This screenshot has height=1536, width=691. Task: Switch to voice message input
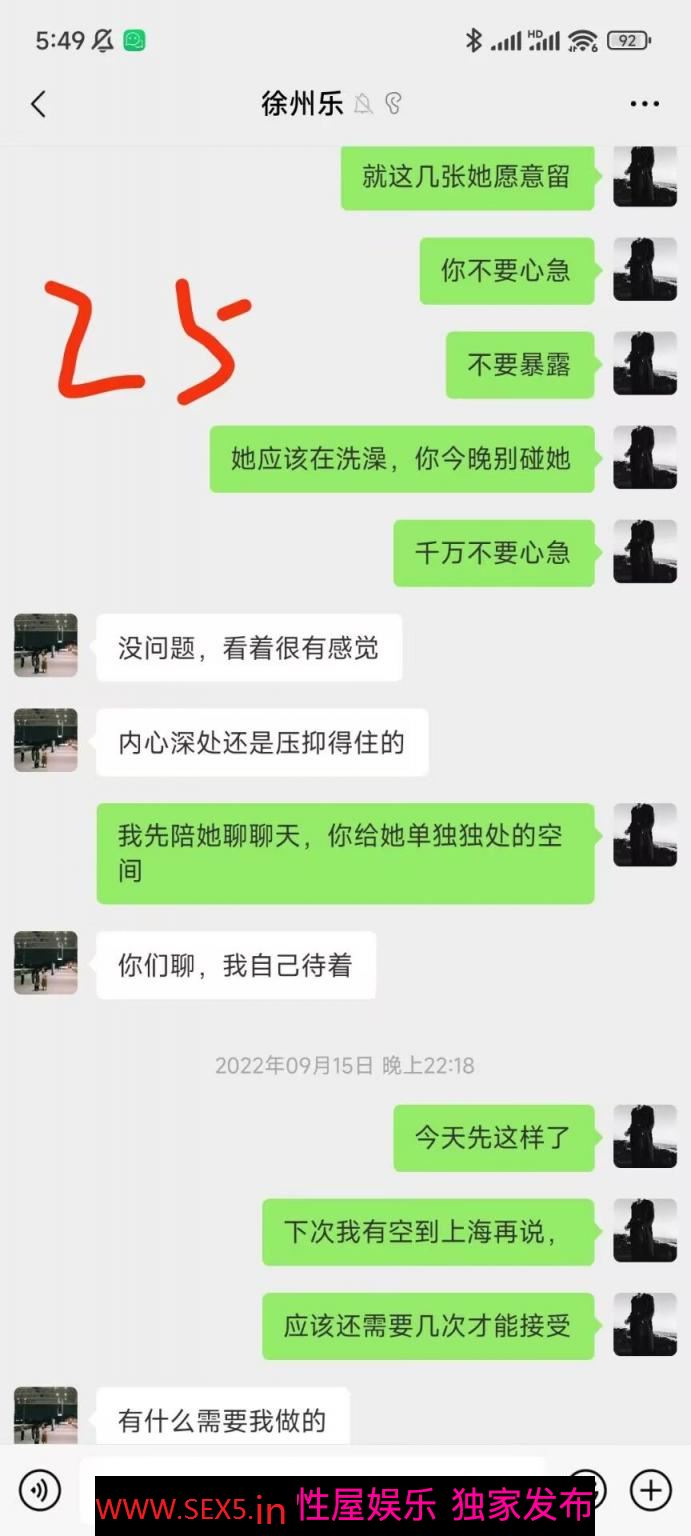coord(40,1490)
